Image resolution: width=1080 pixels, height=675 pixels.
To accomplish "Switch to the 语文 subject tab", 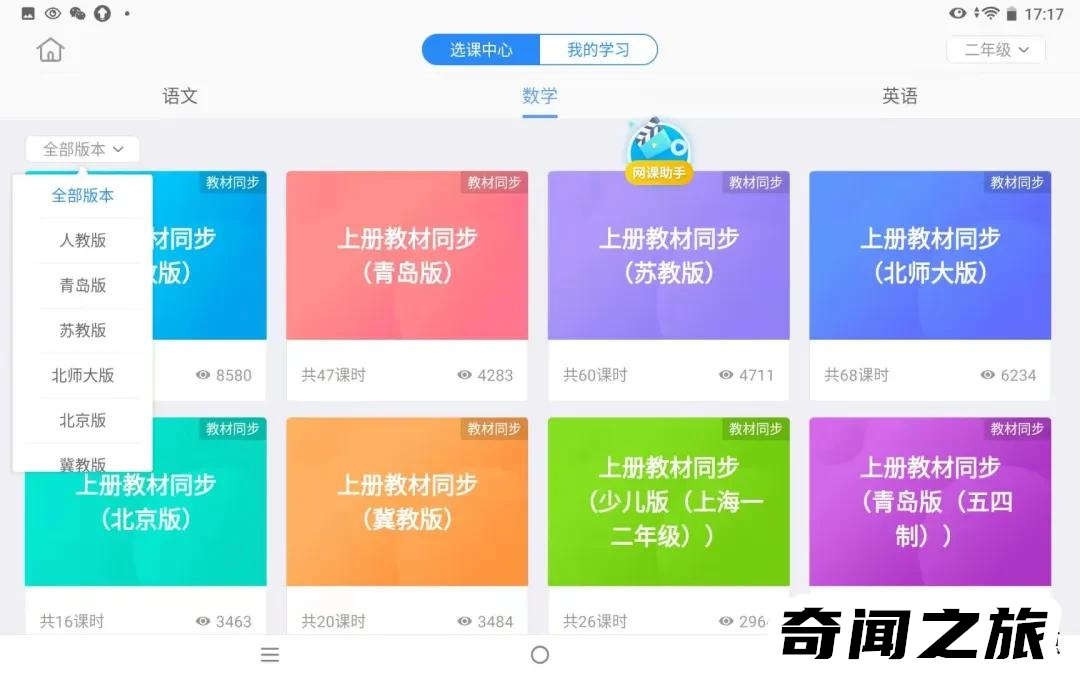I will click(x=180, y=96).
